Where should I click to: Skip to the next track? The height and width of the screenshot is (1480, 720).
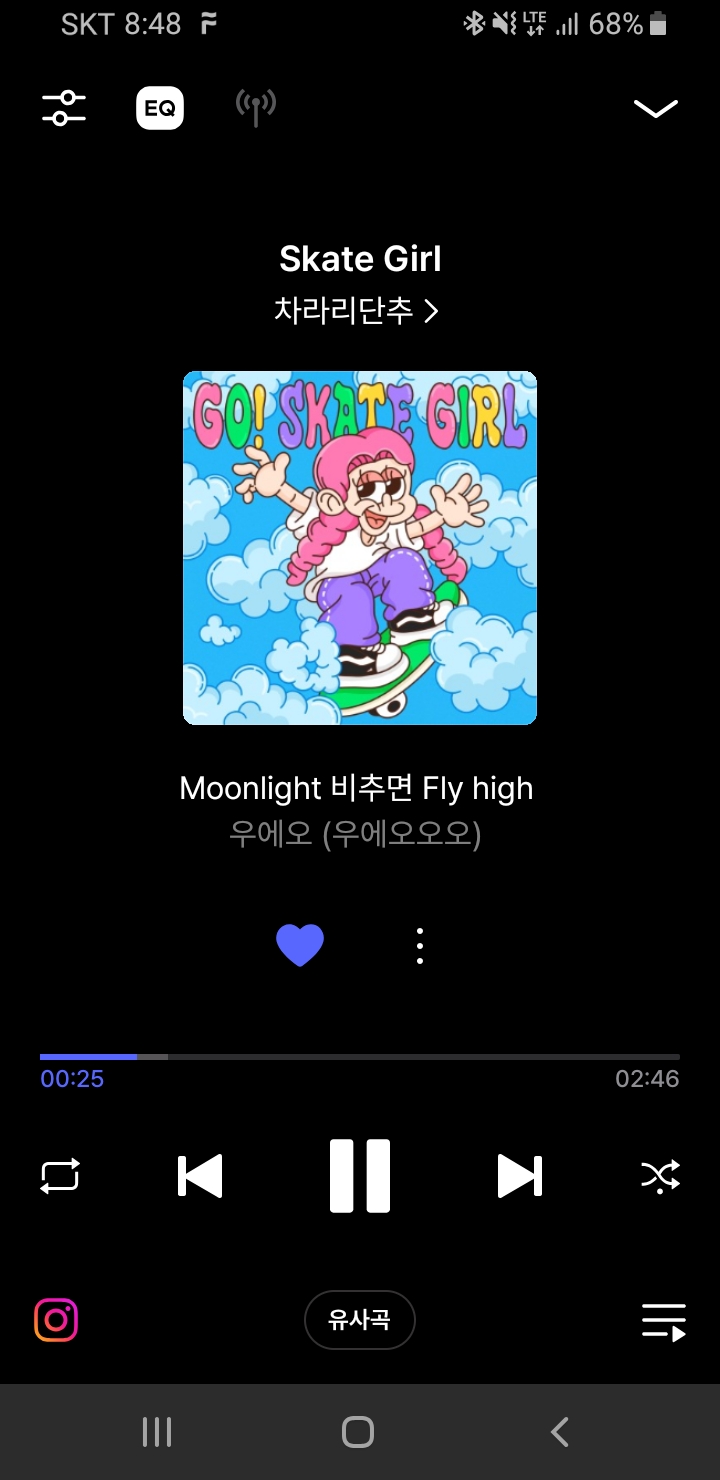[x=520, y=1176]
